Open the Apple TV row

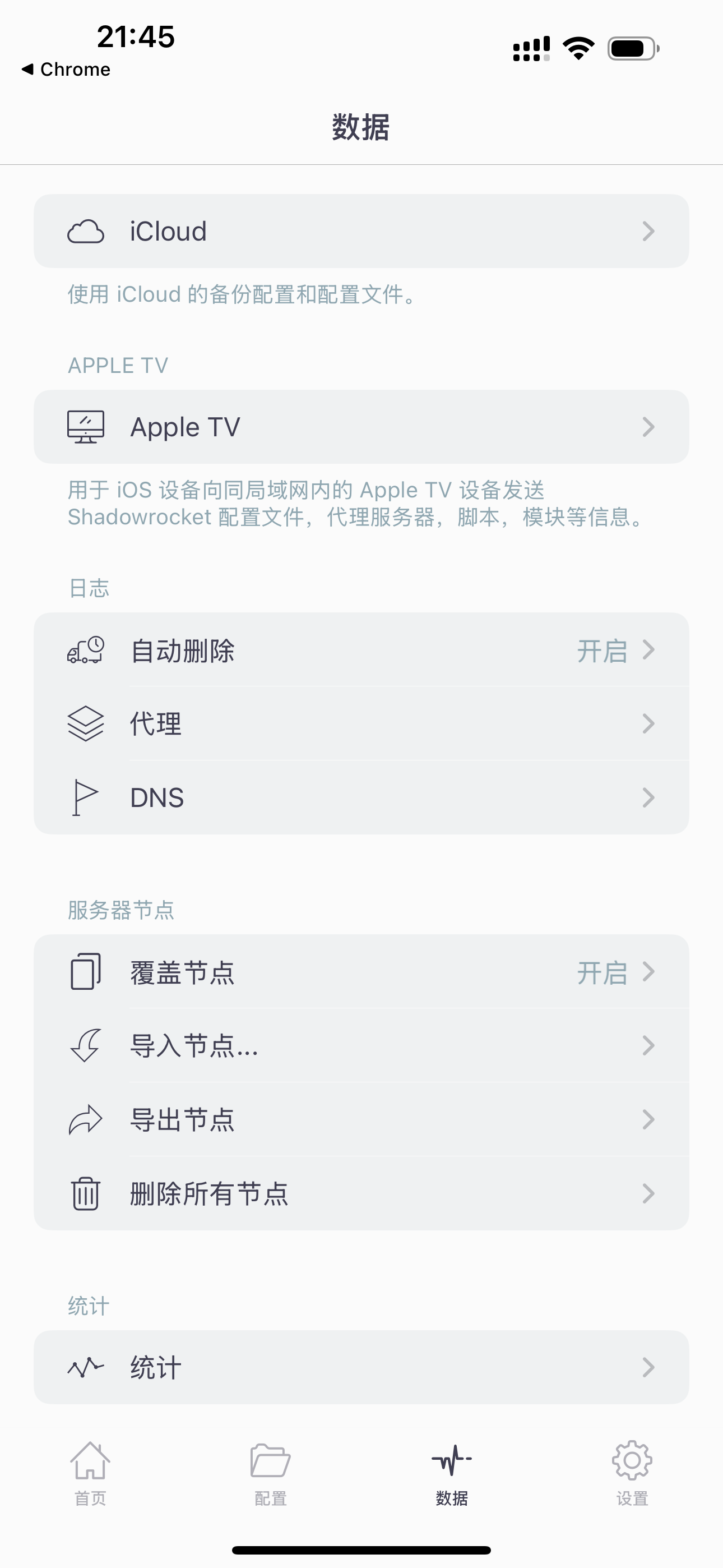(361, 427)
